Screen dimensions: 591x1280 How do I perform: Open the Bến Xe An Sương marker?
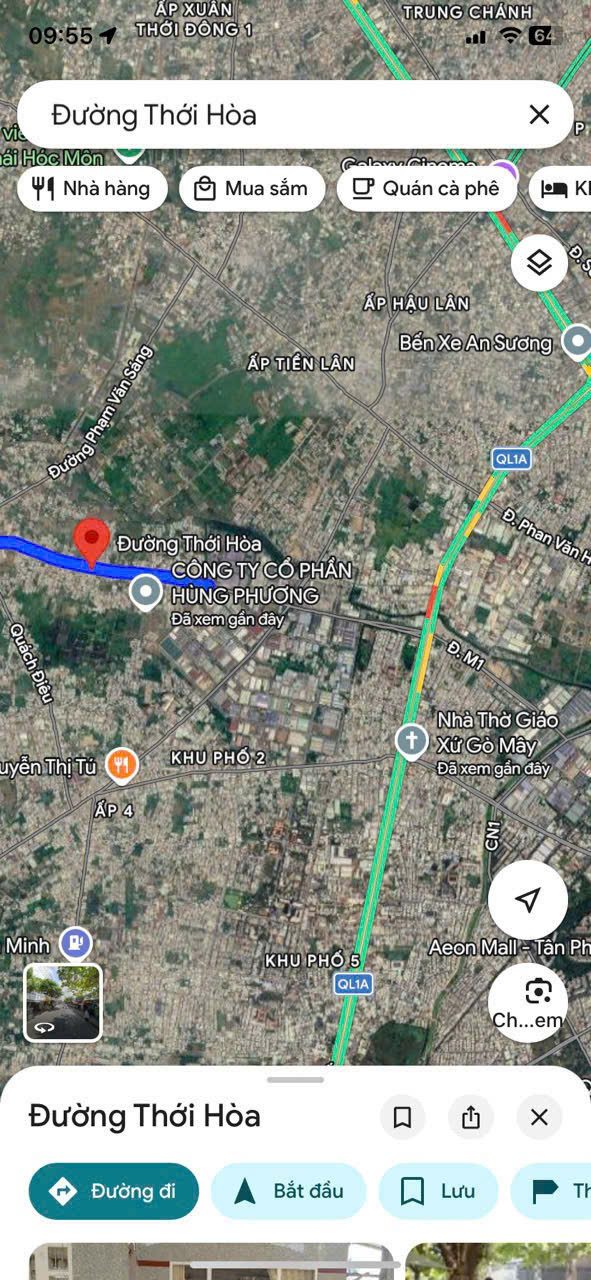coord(576,343)
